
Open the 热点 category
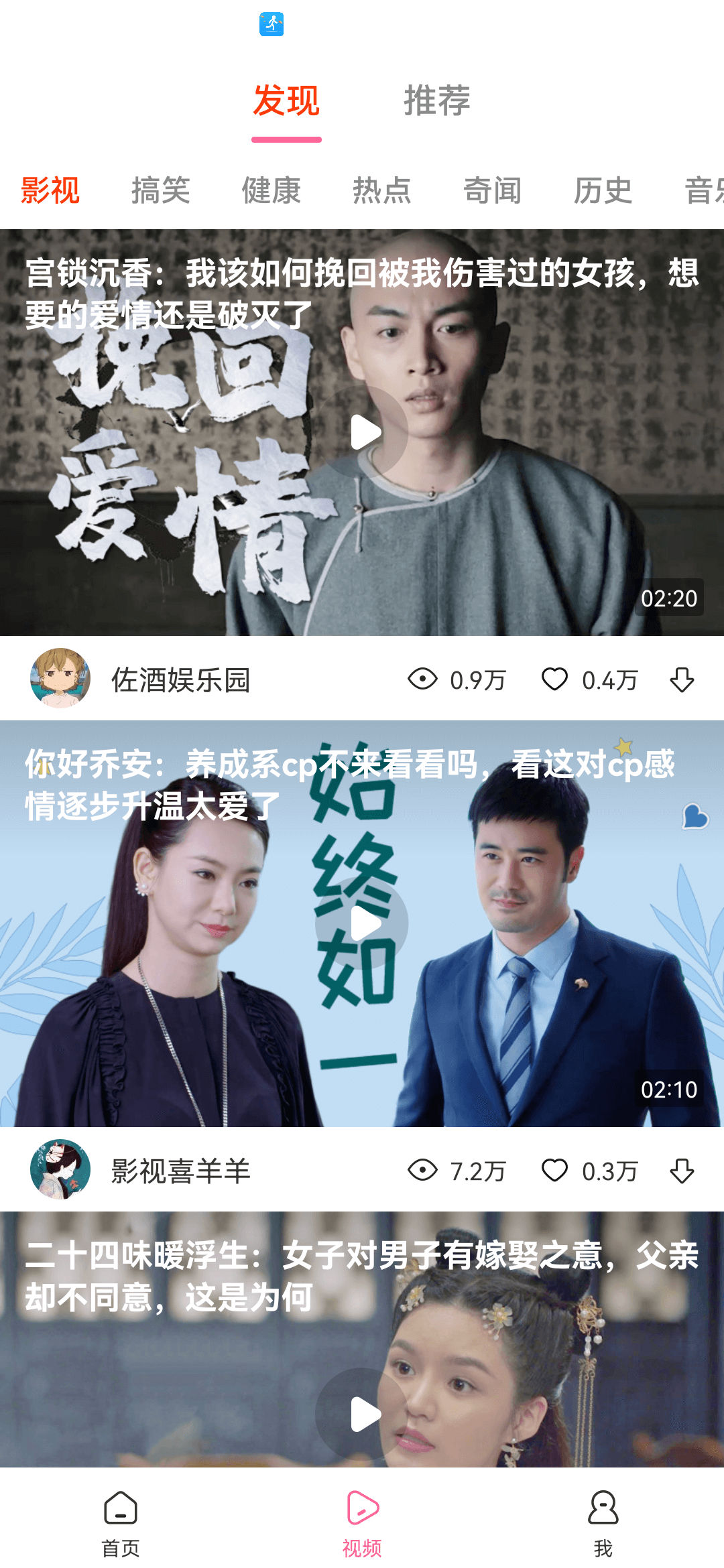coord(382,190)
